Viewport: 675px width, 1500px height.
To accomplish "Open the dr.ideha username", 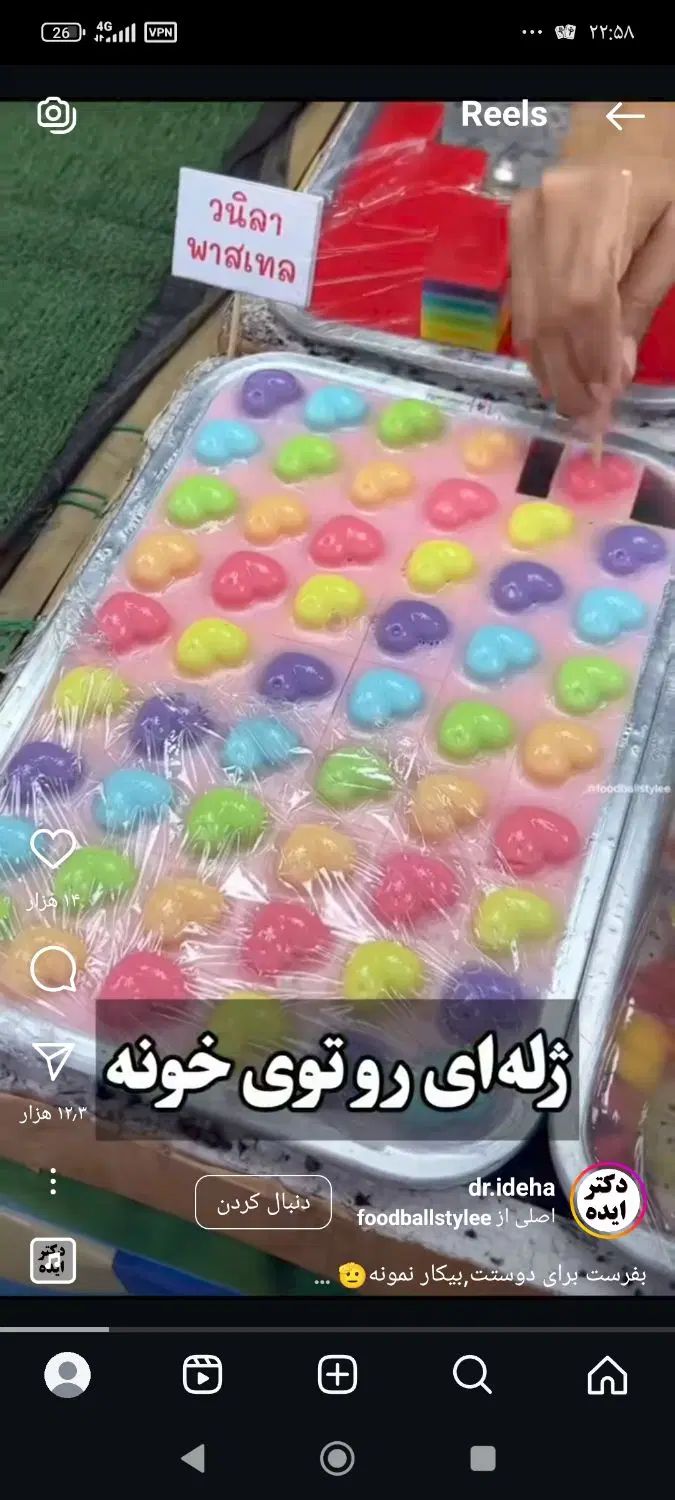I will [511, 1188].
